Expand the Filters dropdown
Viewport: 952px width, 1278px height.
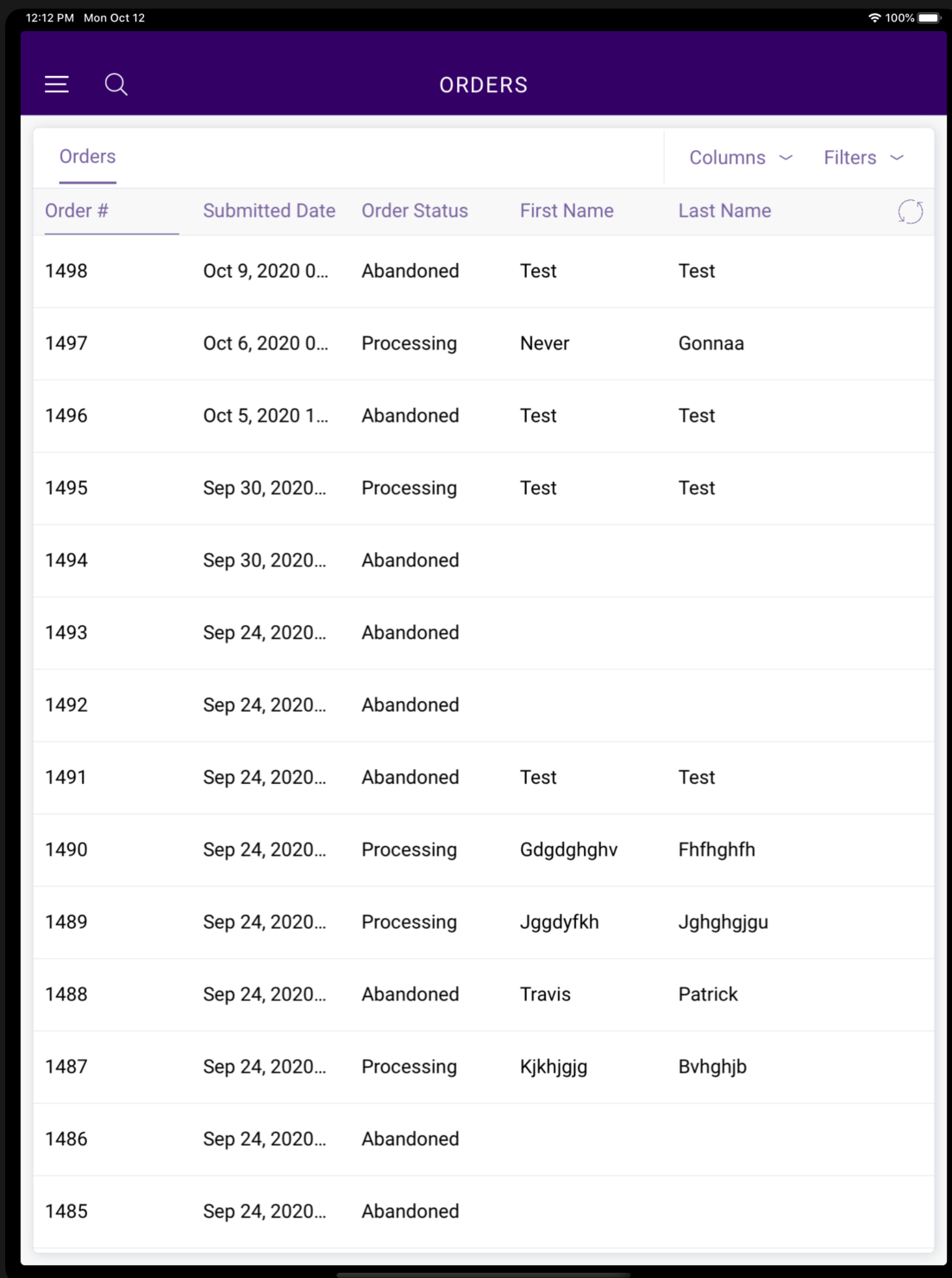coord(862,158)
